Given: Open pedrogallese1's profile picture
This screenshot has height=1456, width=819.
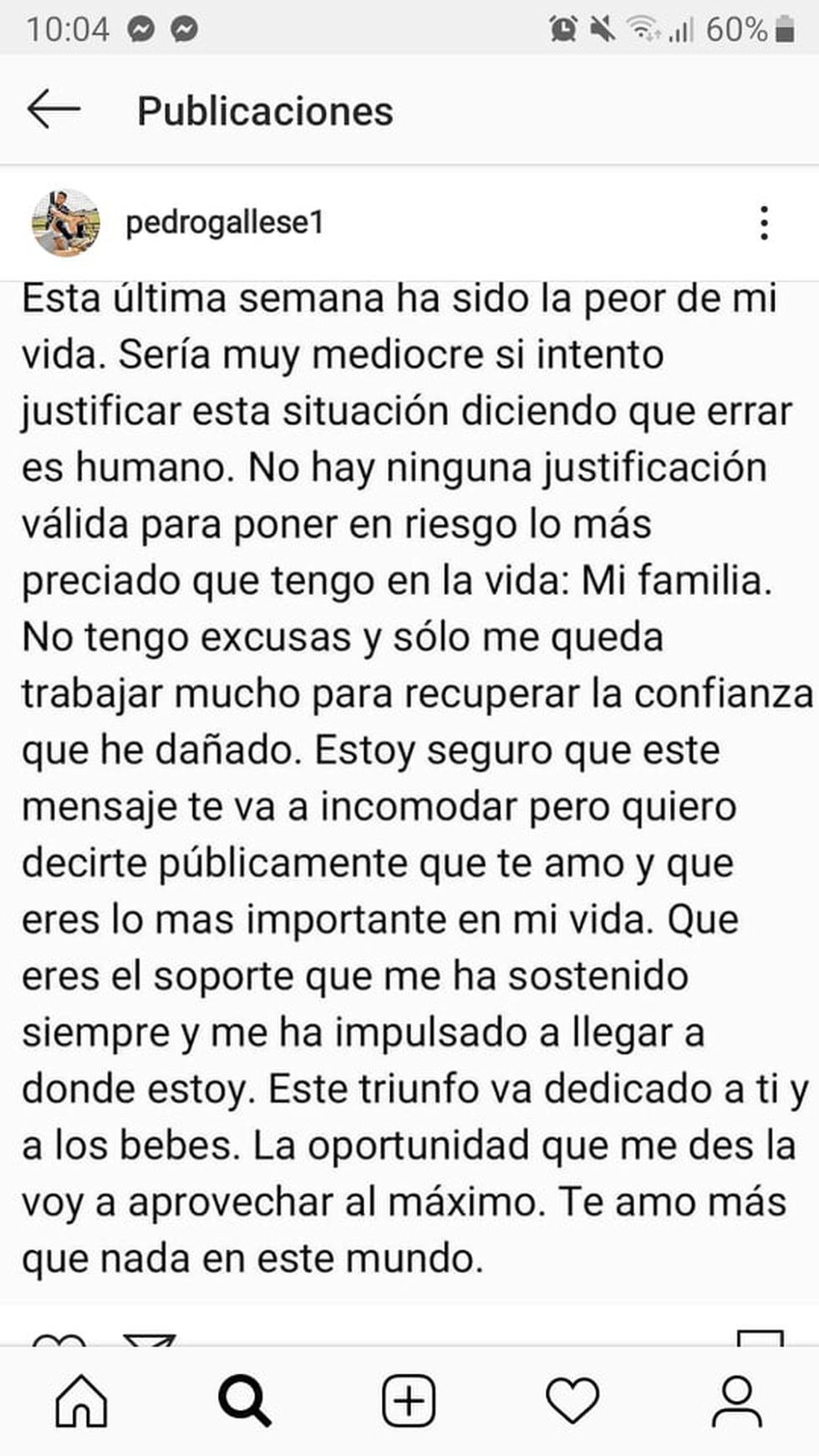Looking at the screenshot, I should [x=66, y=223].
